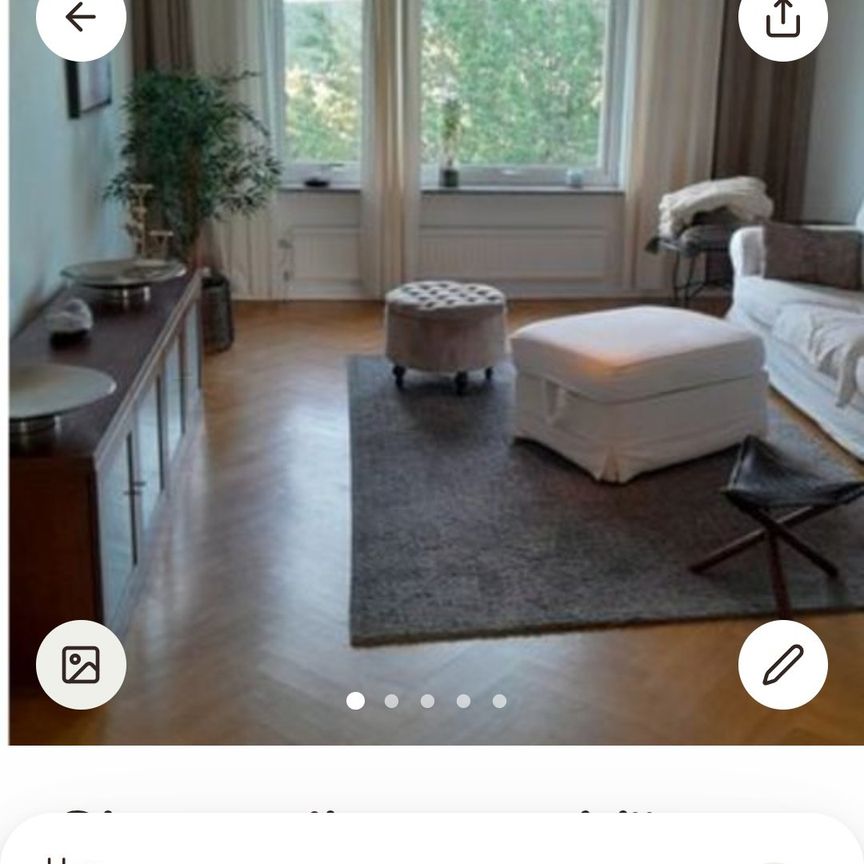Go back using the arrow icon
864x864 pixels.
pos(80,17)
